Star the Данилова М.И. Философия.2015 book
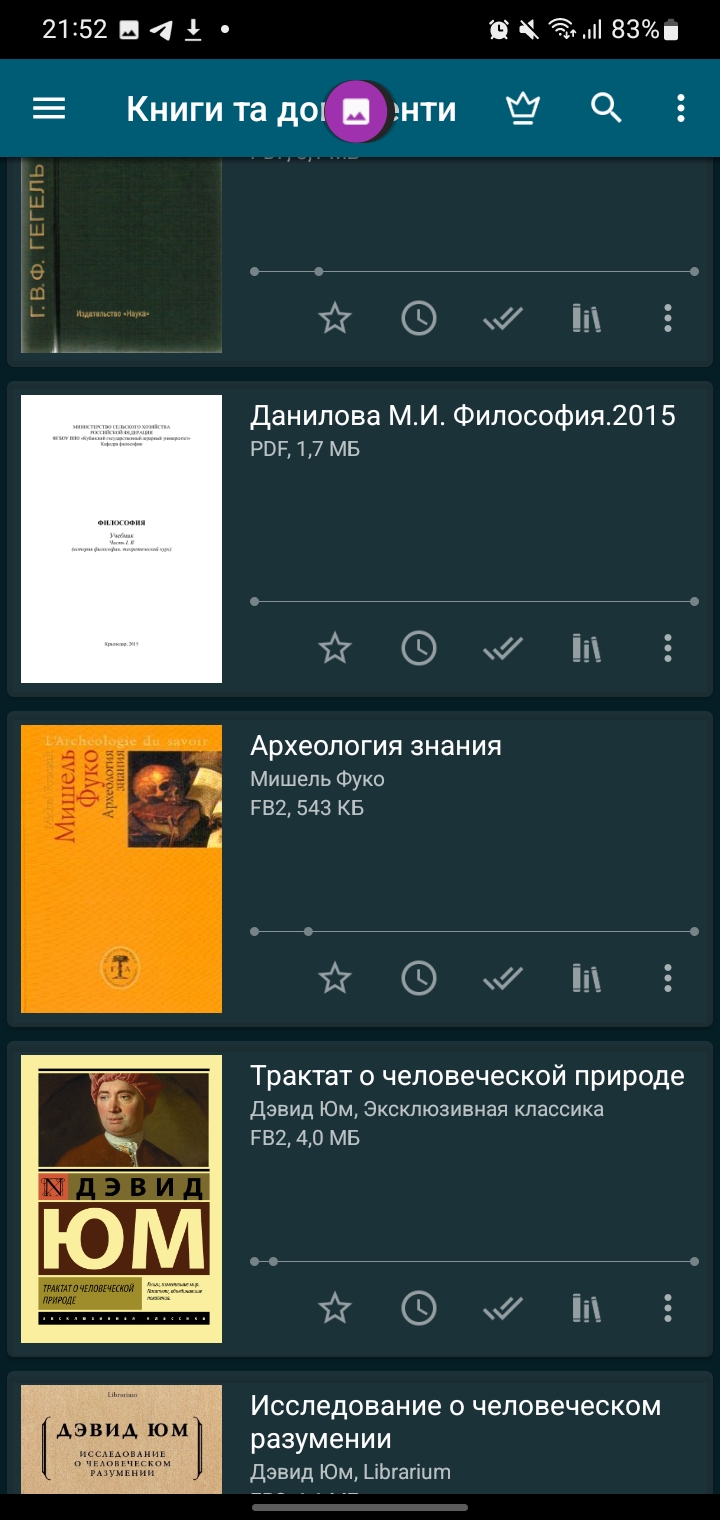 tap(335, 648)
